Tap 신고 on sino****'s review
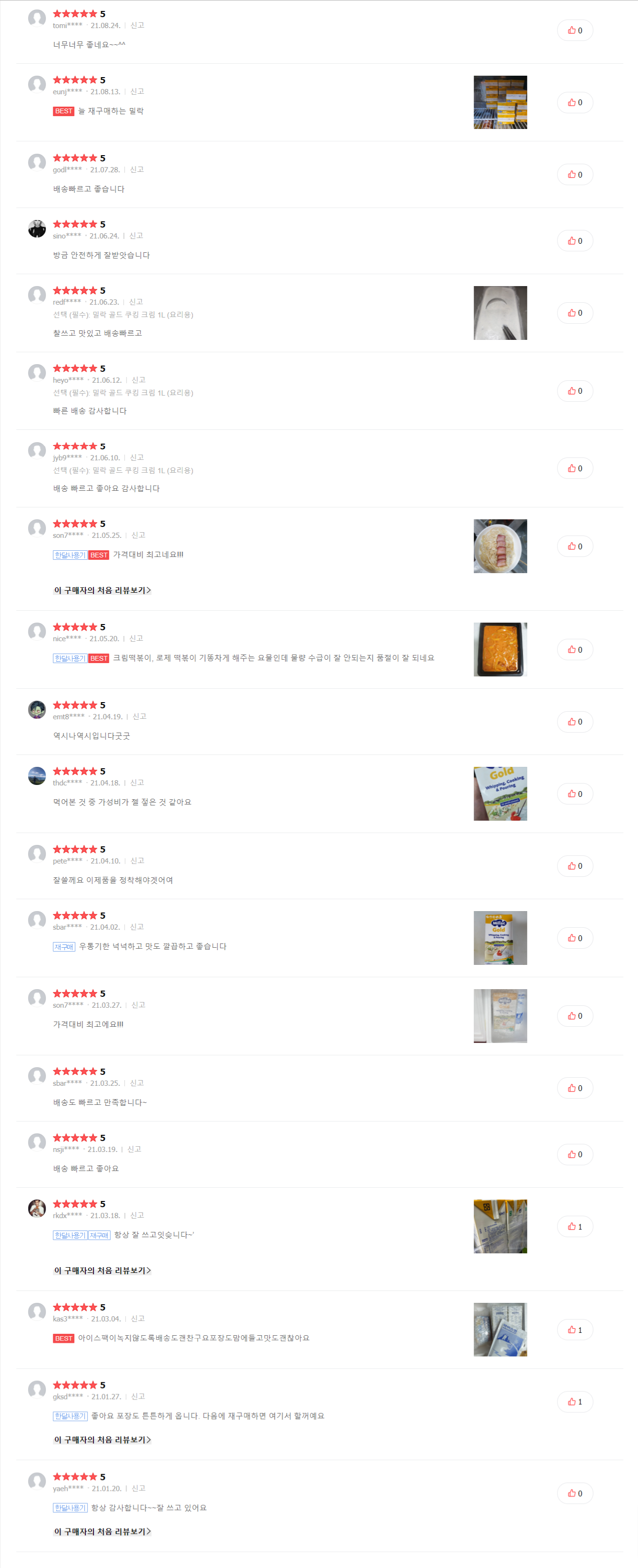 tap(136, 236)
